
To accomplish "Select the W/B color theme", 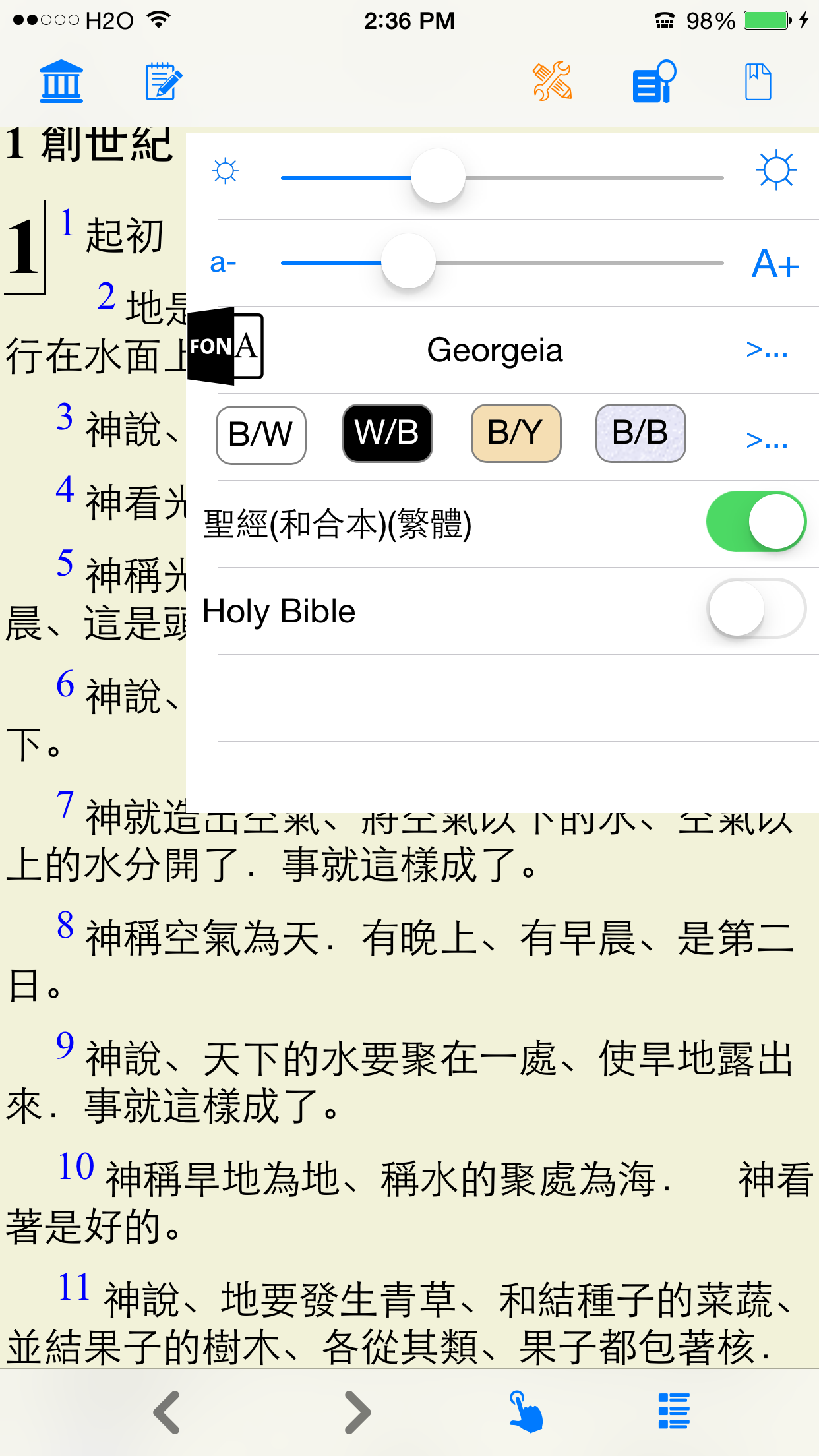I will [x=388, y=433].
